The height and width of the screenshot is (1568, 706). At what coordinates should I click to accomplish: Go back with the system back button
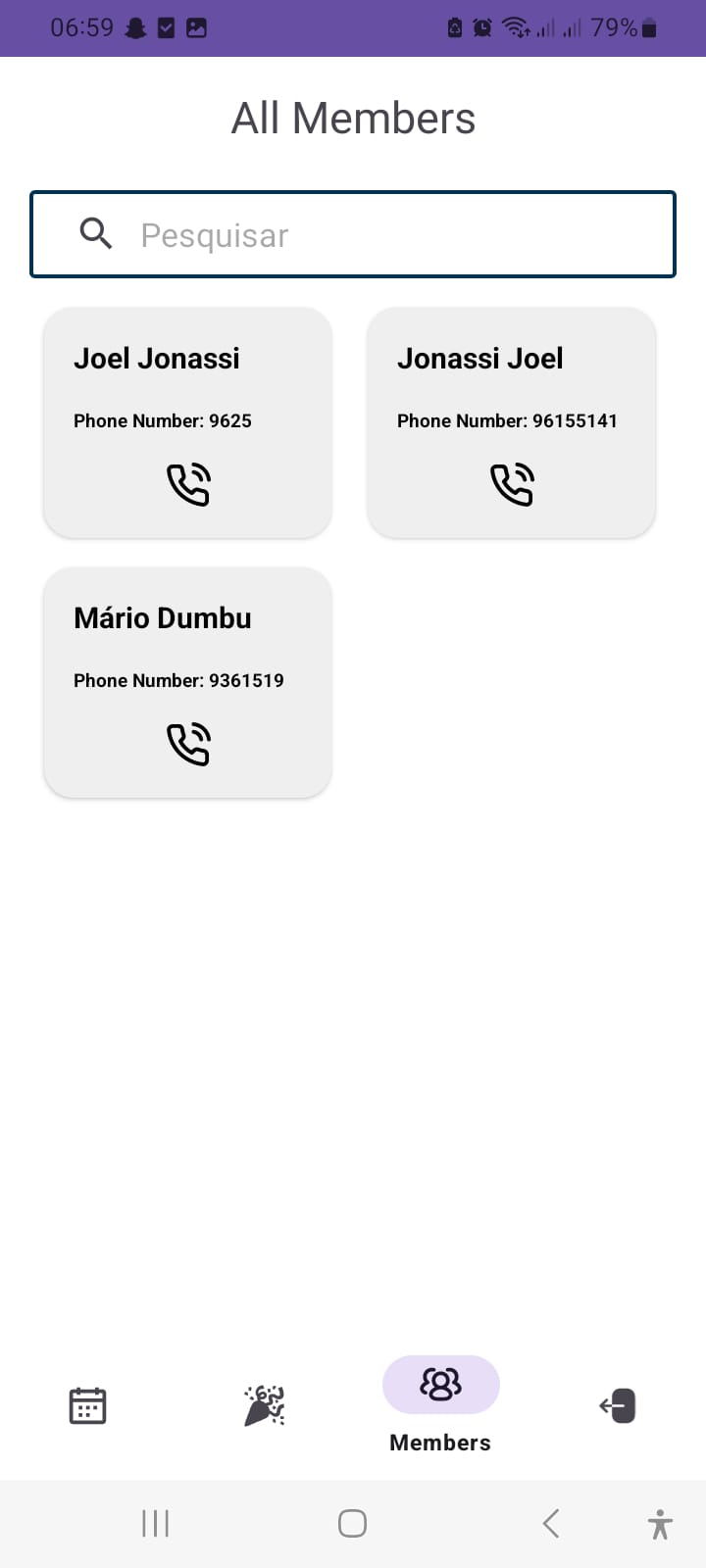(x=551, y=1523)
